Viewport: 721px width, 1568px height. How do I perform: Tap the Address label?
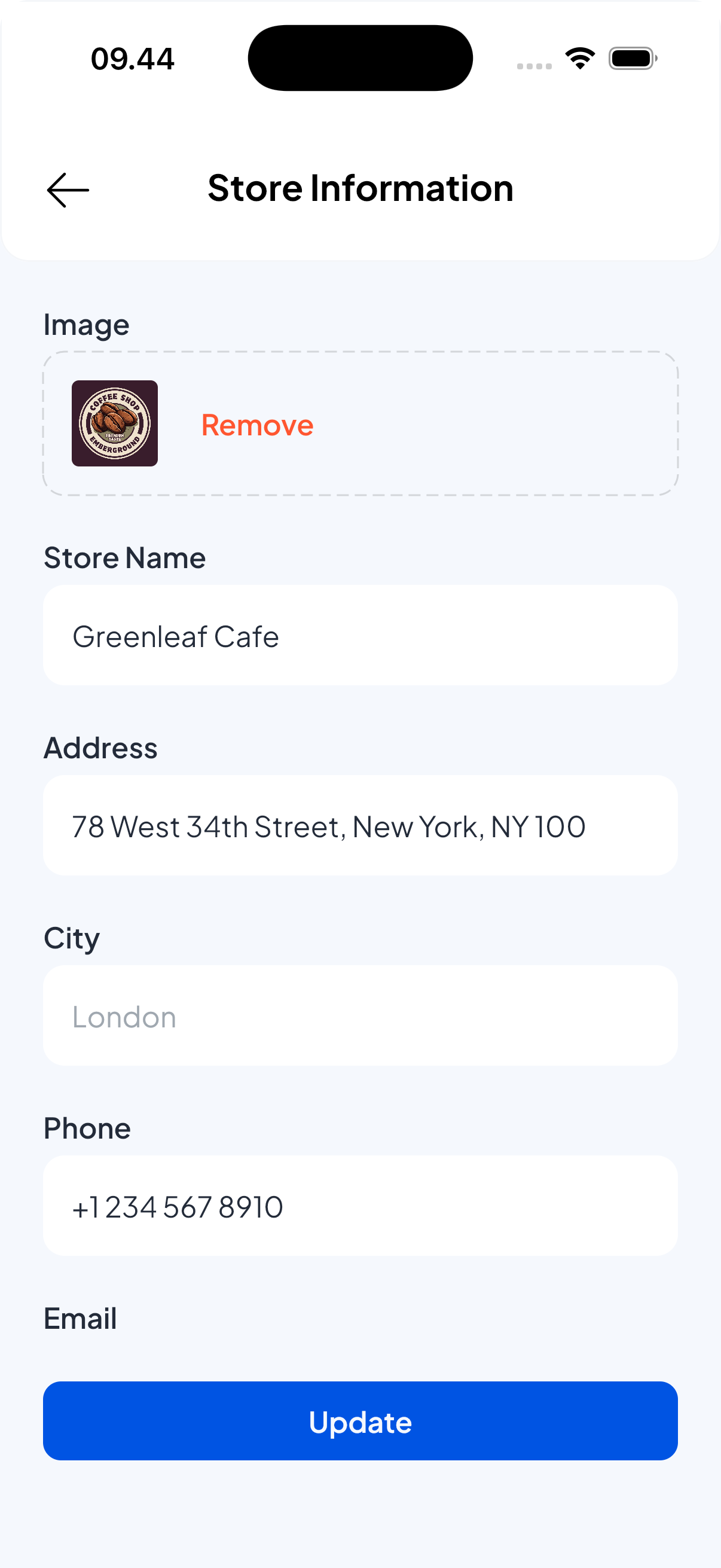point(100,748)
